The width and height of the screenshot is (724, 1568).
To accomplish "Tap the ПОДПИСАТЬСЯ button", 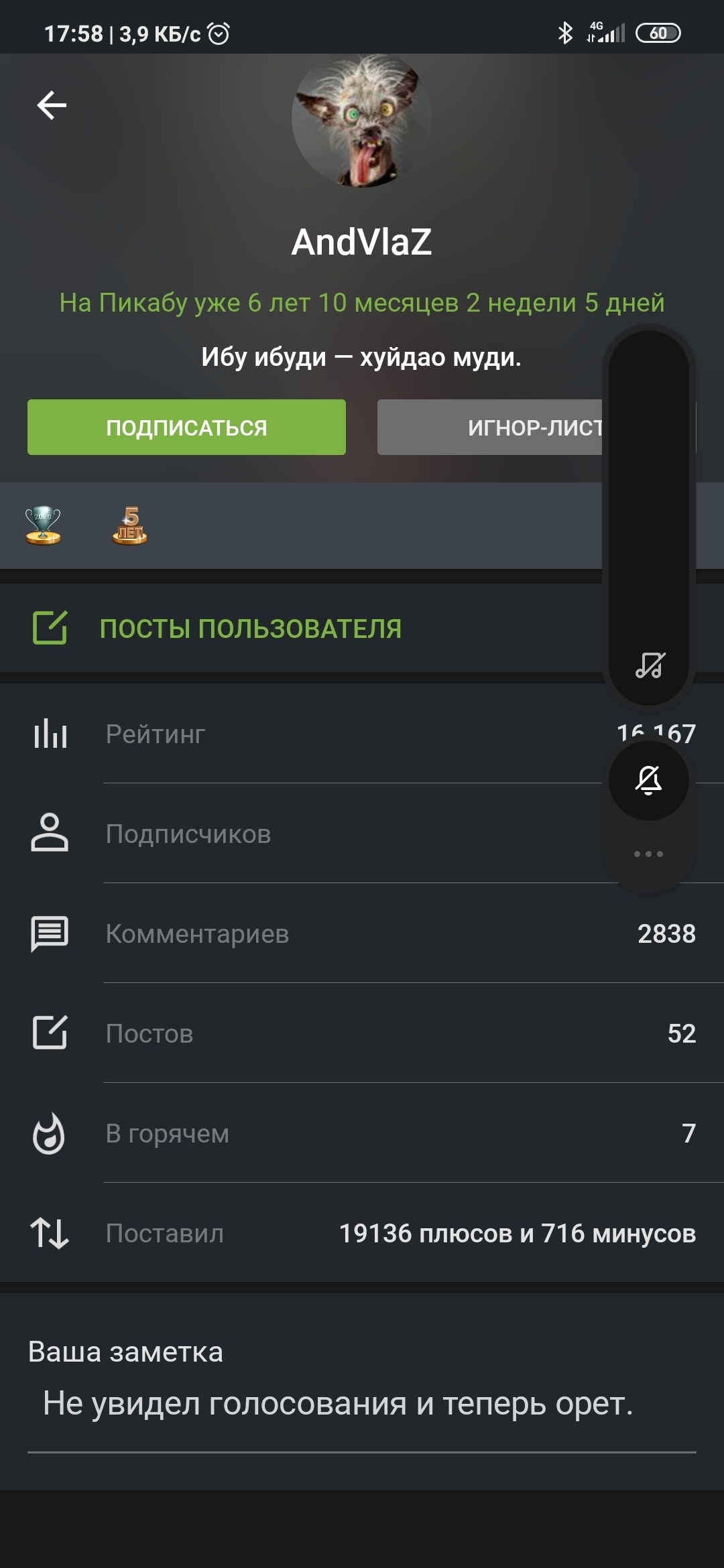I will pos(186,428).
